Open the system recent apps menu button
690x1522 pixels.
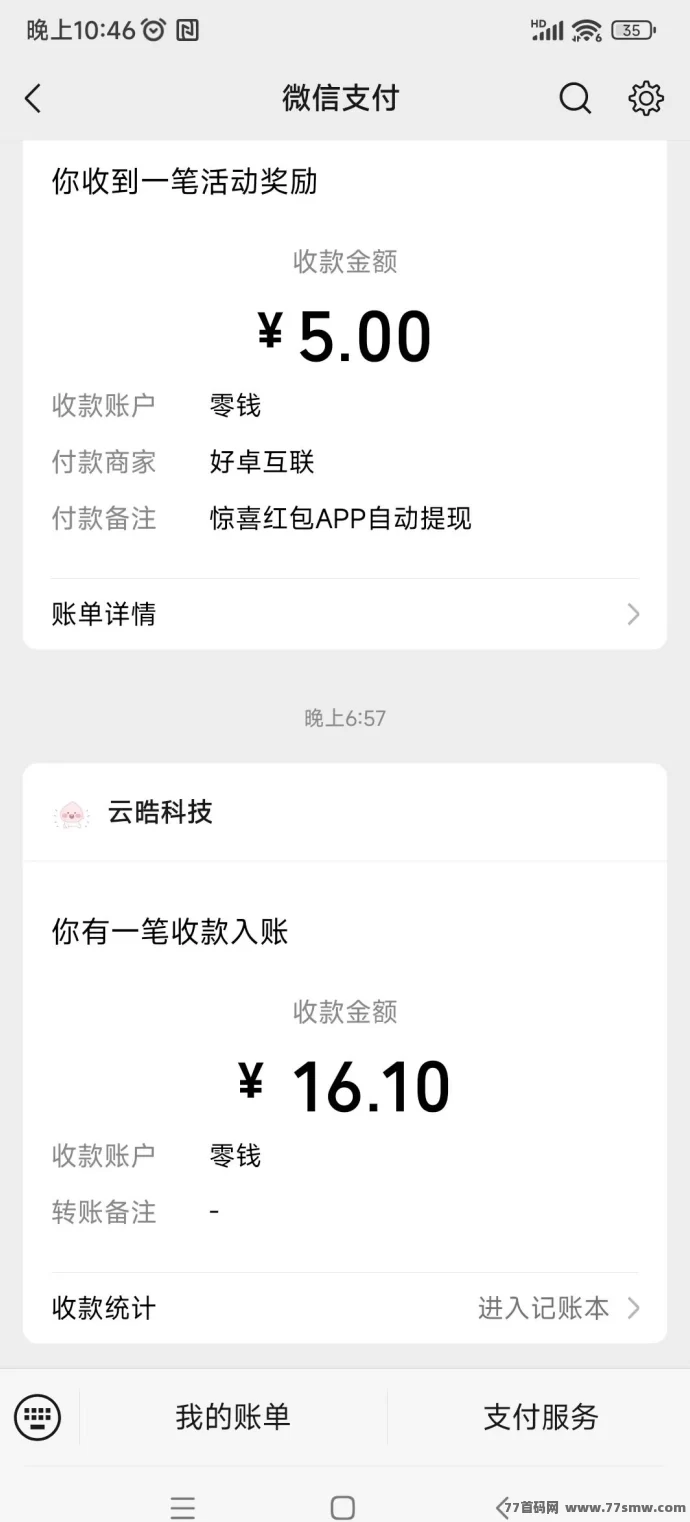tap(182, 1507)
